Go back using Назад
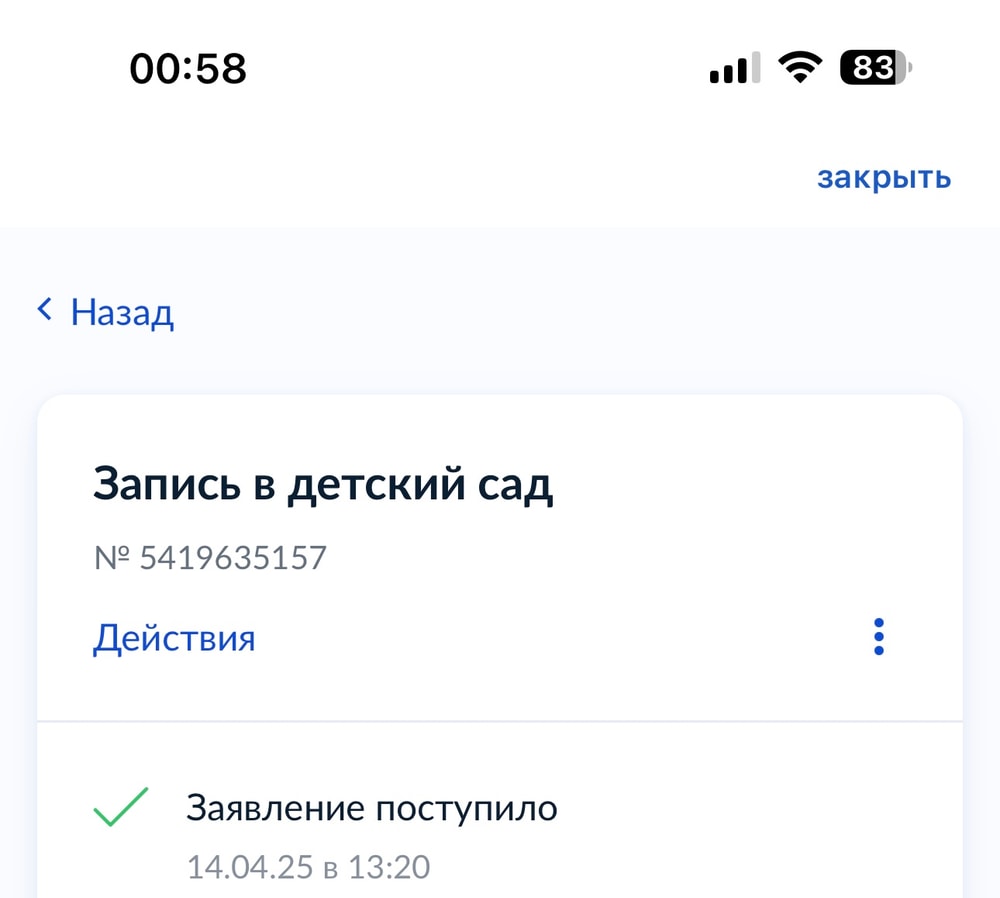This screenshot has height=898, width=1000. [x=106, y=312]
